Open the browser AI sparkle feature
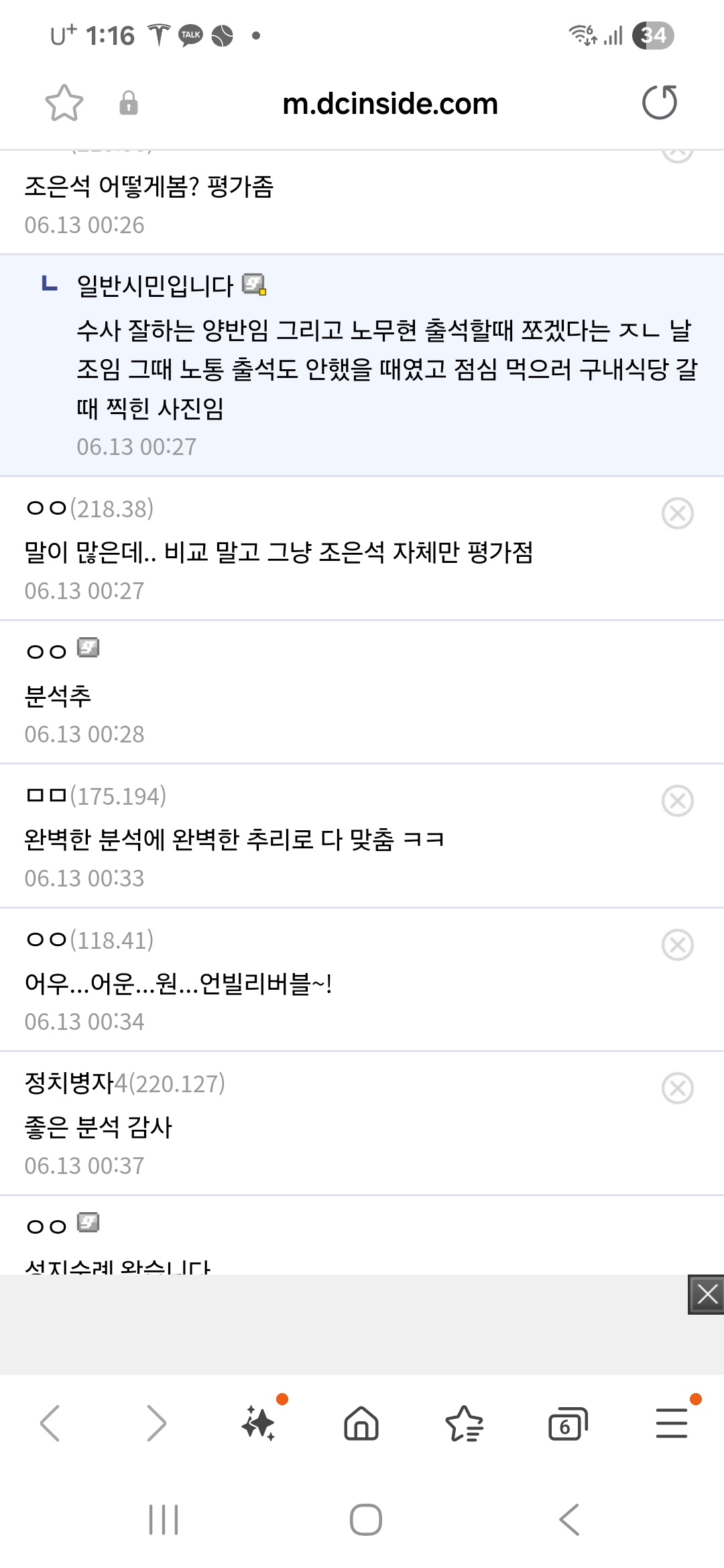Image resolution: width=724 pixels, height=1568 pixels. [259, 1423]
